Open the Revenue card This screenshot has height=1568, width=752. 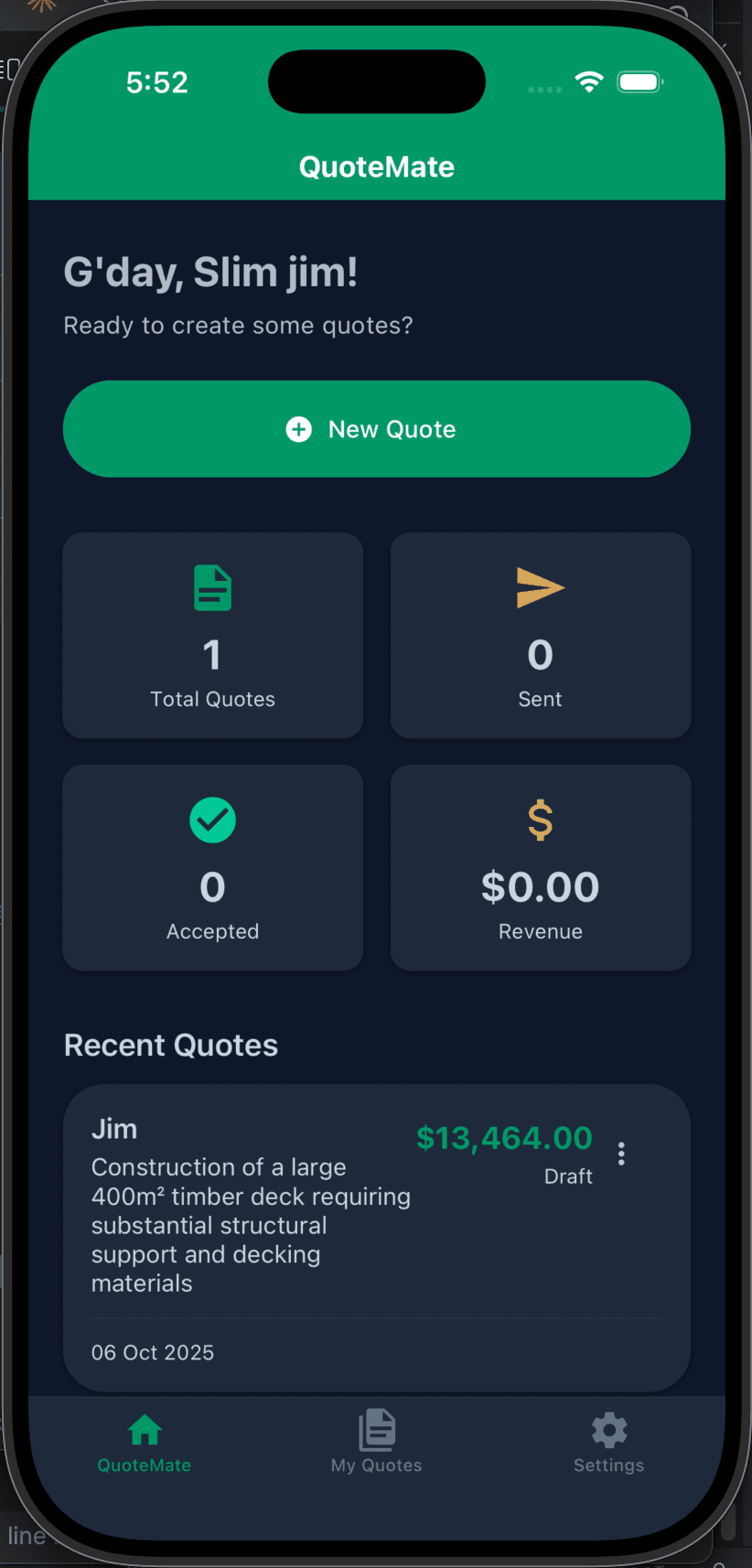(540, 867)
